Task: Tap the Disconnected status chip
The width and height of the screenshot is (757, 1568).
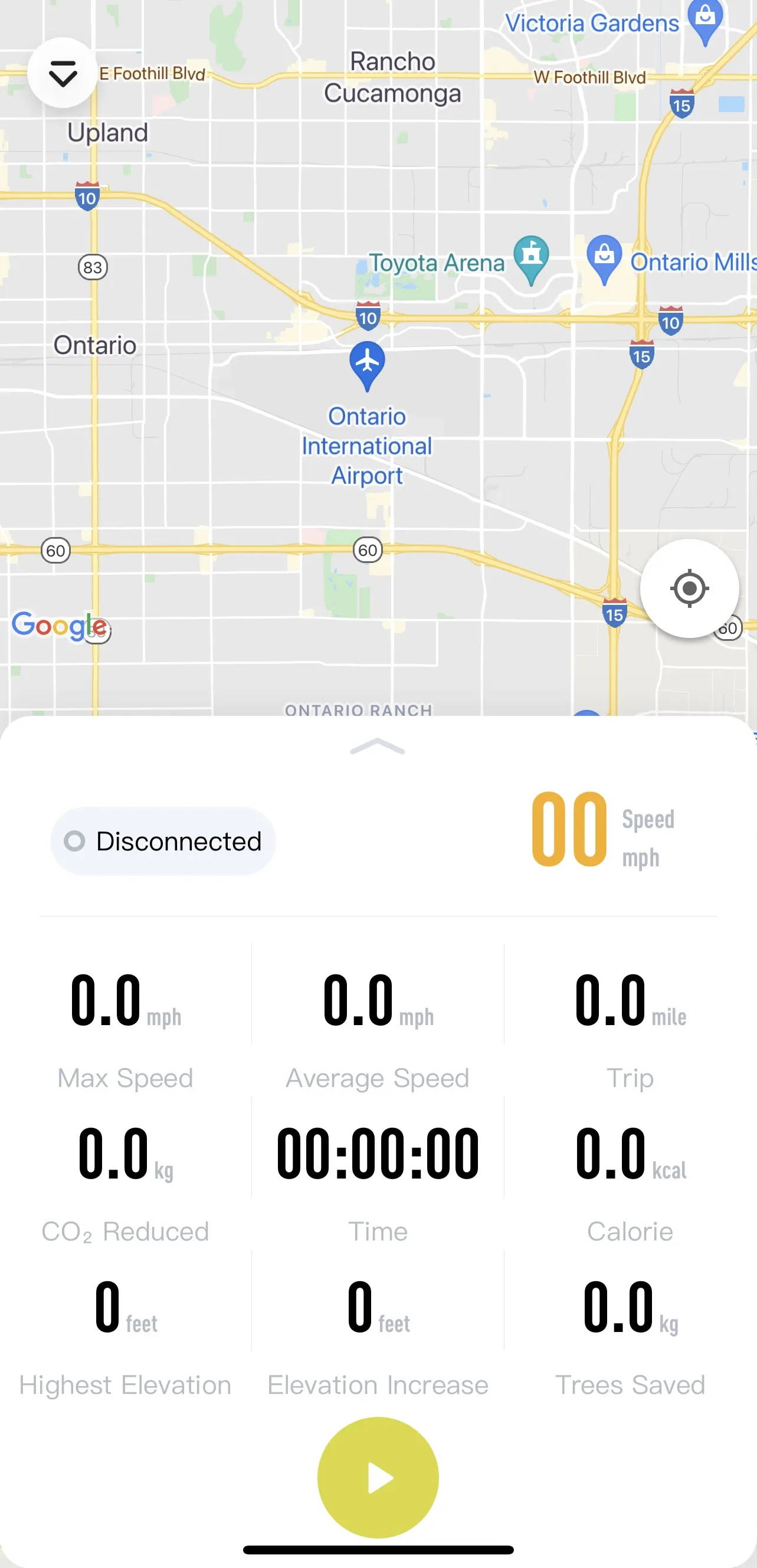Action: point(163,841)
